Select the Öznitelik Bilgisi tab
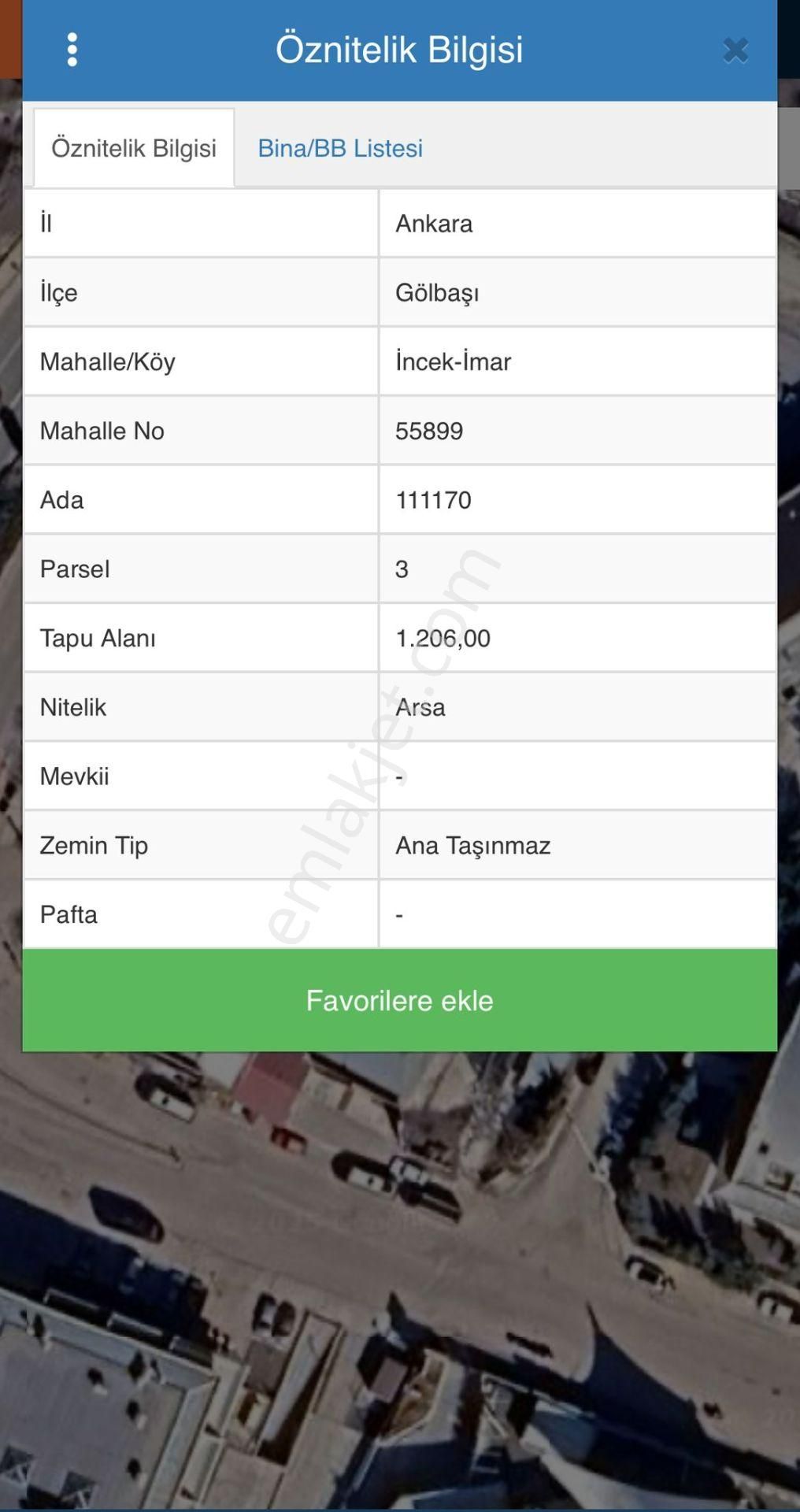 click(134, 148)
